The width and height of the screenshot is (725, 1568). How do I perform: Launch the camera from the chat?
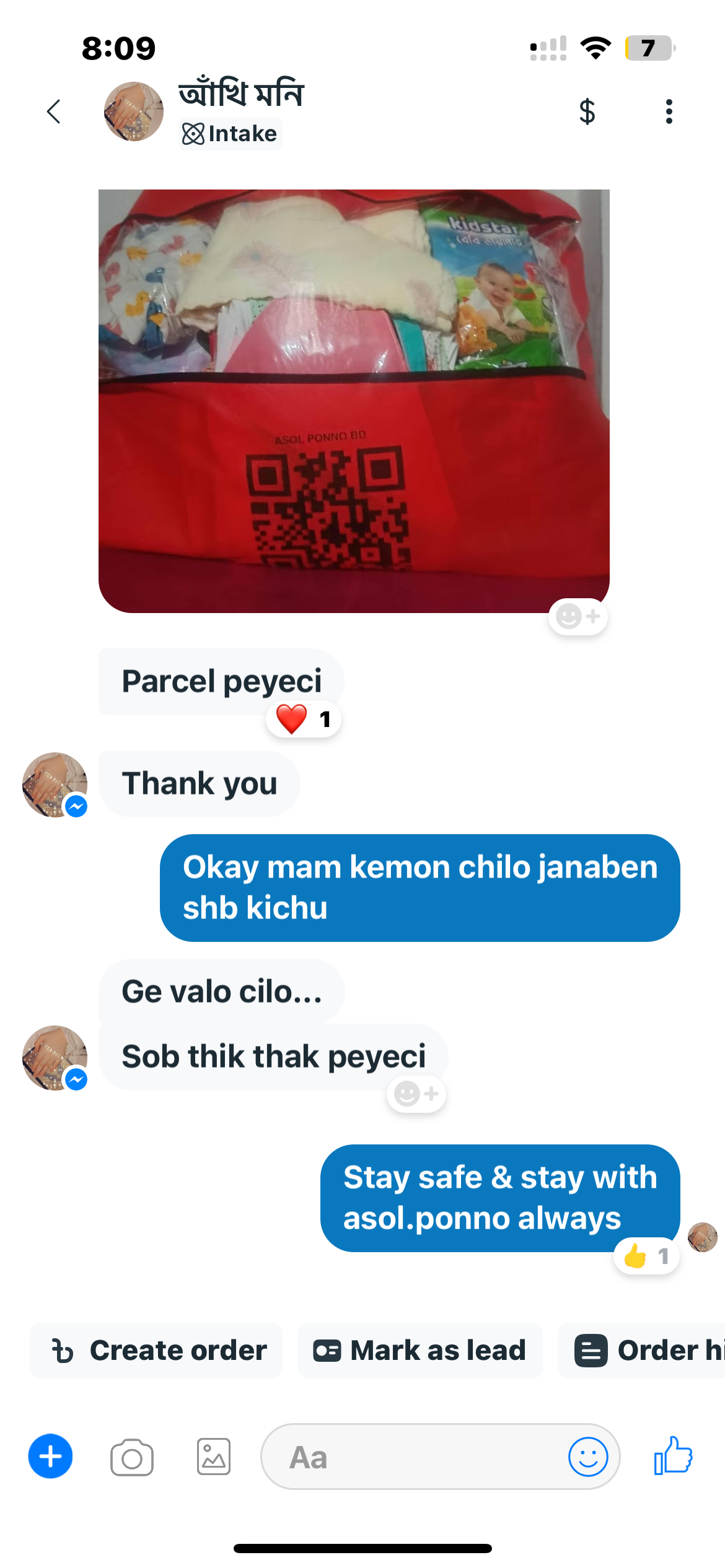(x=132, y=1457)
